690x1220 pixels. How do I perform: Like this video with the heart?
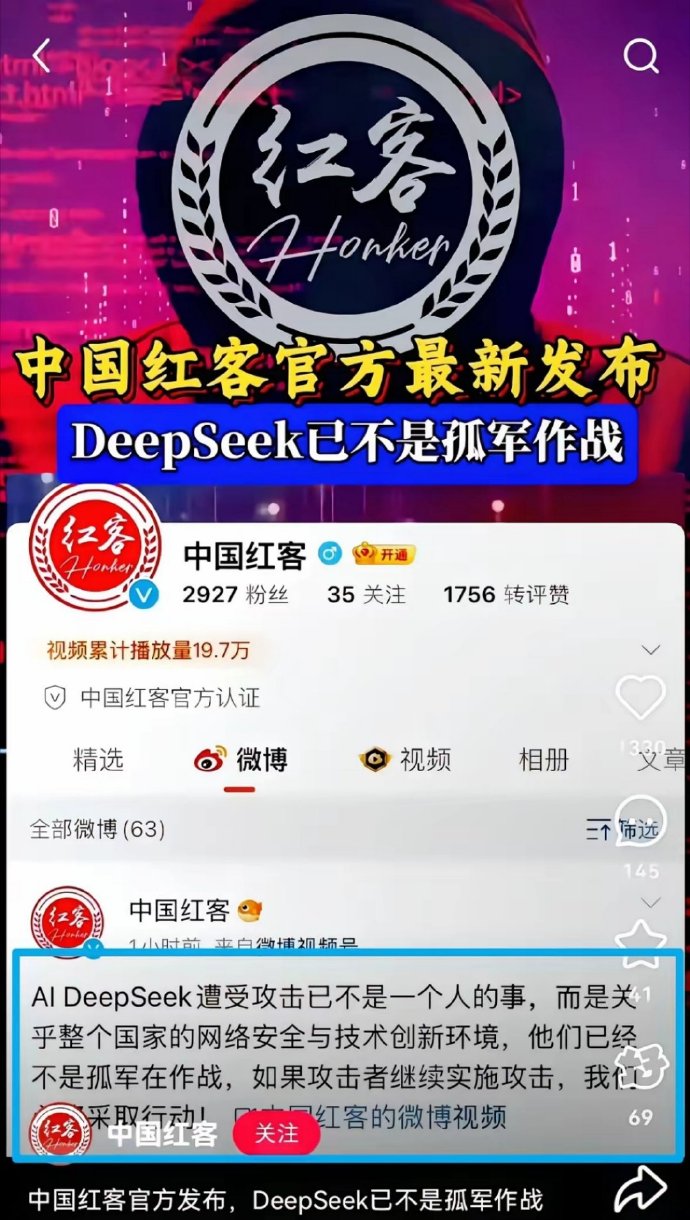coord(640,697)
